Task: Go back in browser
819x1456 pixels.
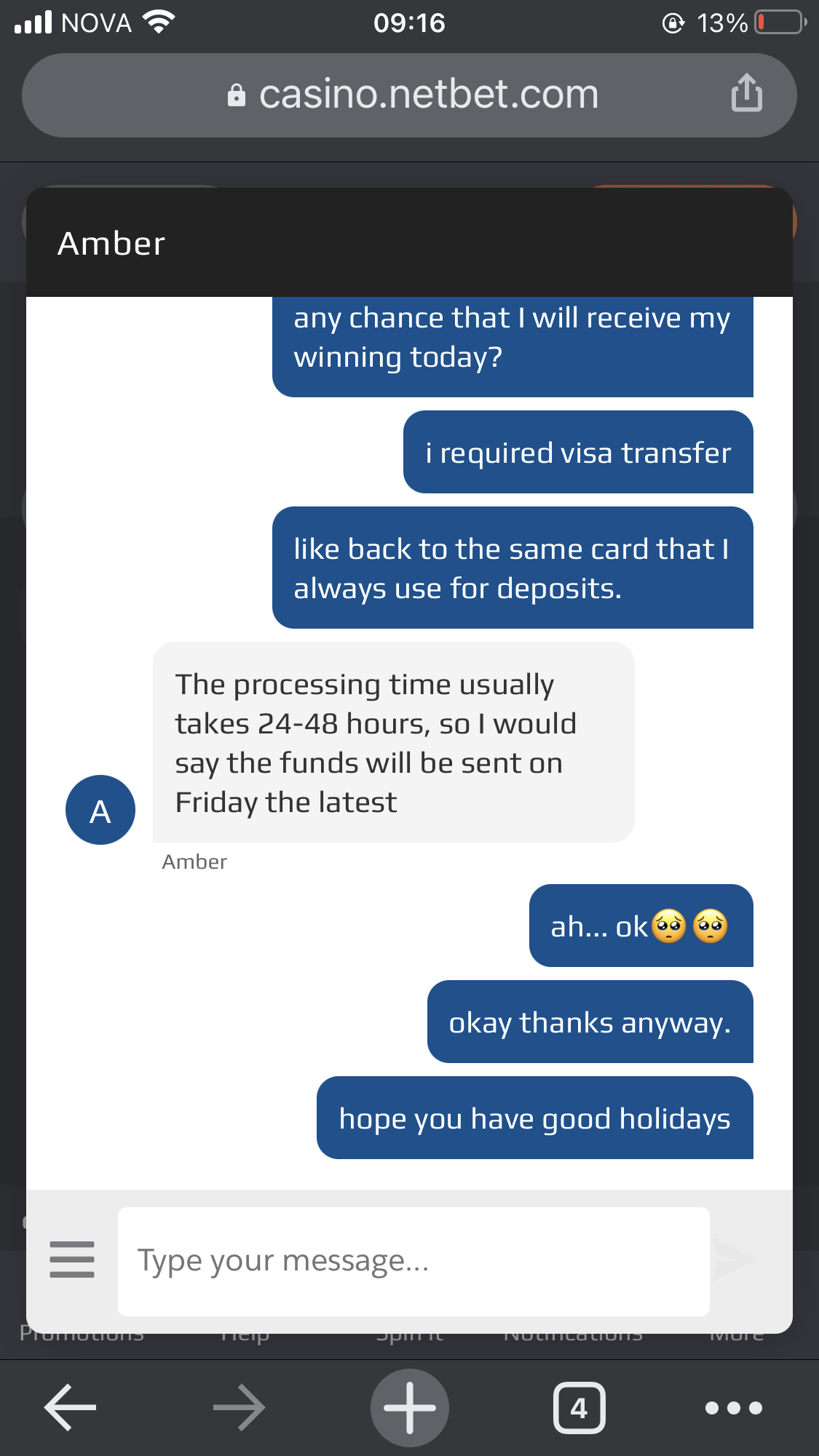Action: [x=71, y=1408]
